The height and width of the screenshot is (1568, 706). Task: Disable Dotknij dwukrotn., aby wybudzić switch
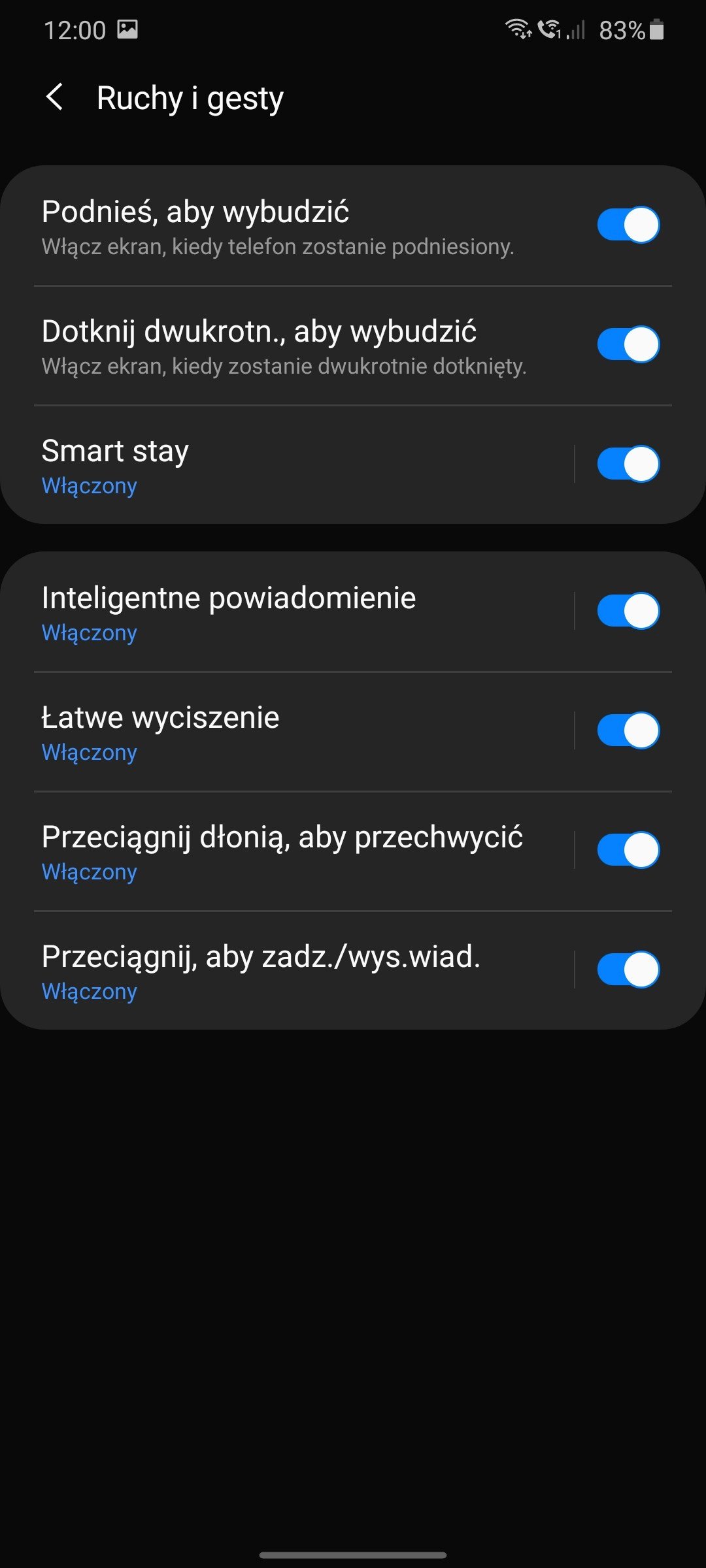(x=628, y=344)
